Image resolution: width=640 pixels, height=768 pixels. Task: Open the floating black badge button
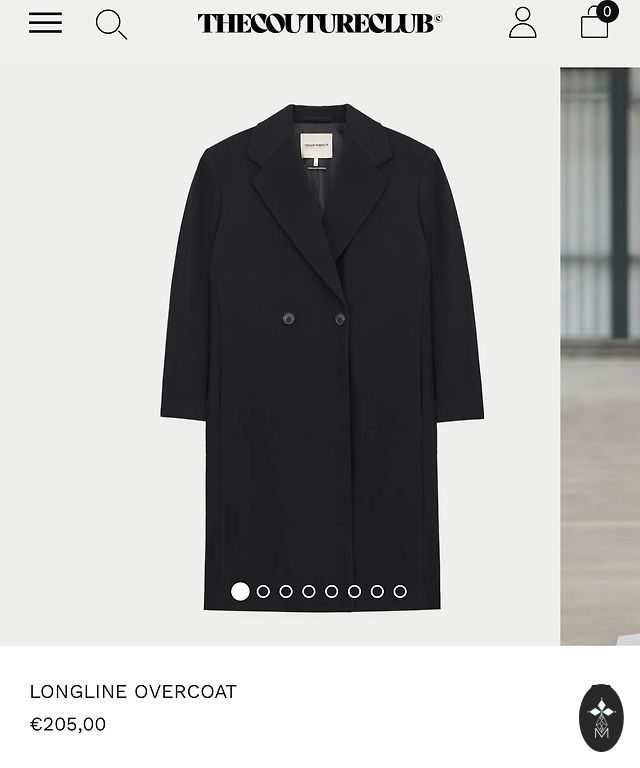click(601, 717)
